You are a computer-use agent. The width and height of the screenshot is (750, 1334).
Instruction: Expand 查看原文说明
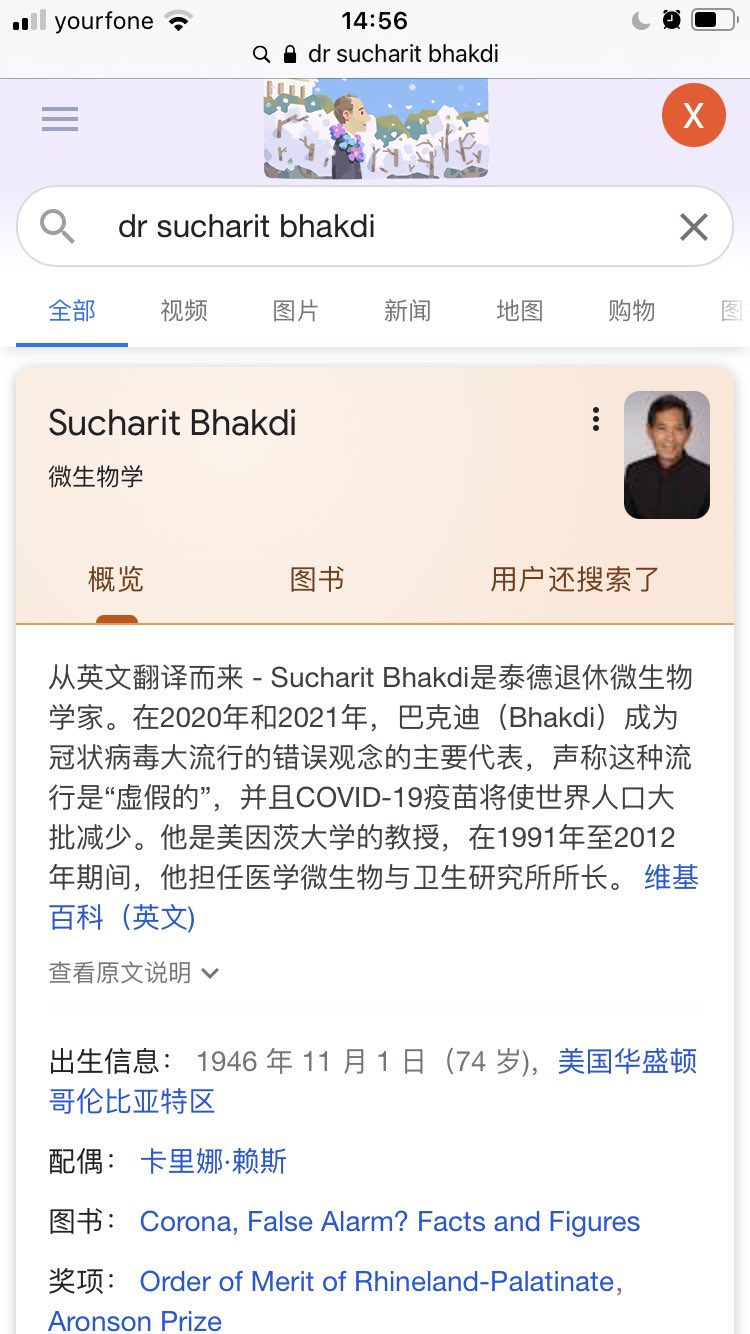(x=134, y=972)
